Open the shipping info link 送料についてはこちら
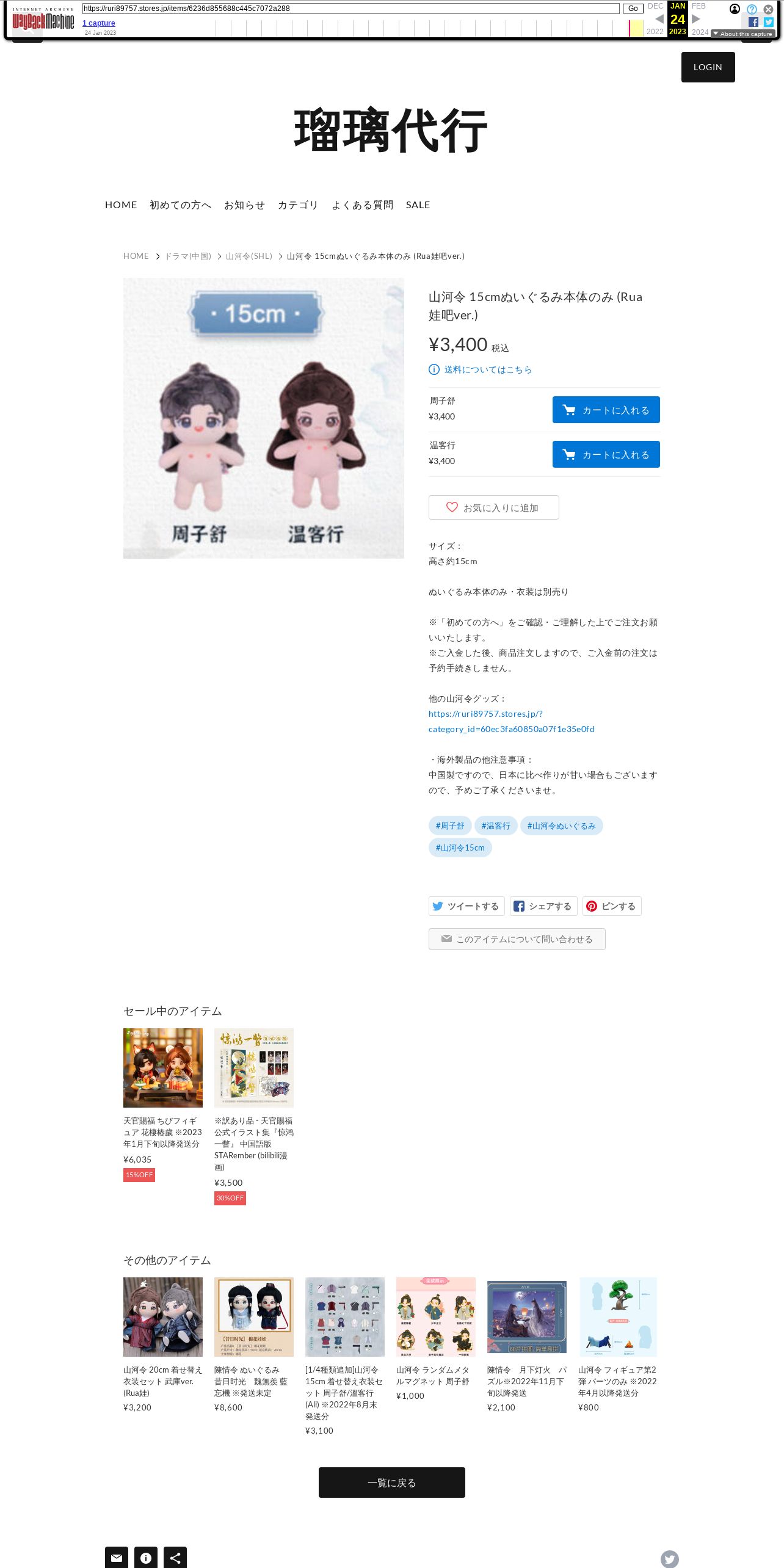The image size is (784, 1568). coord(487,369)
